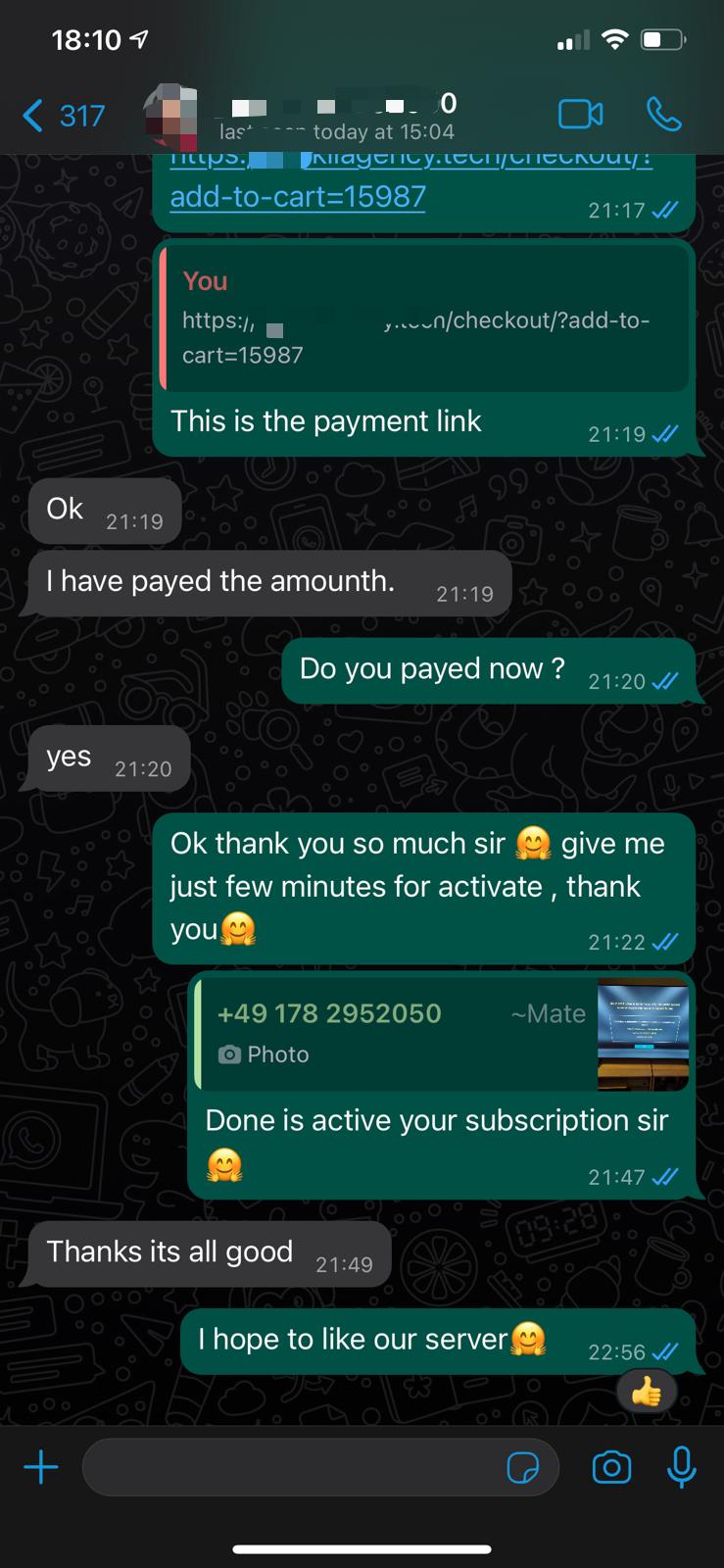
Task: Open the add-to-cart=15987 checkout link
Action: coord(298,196)
